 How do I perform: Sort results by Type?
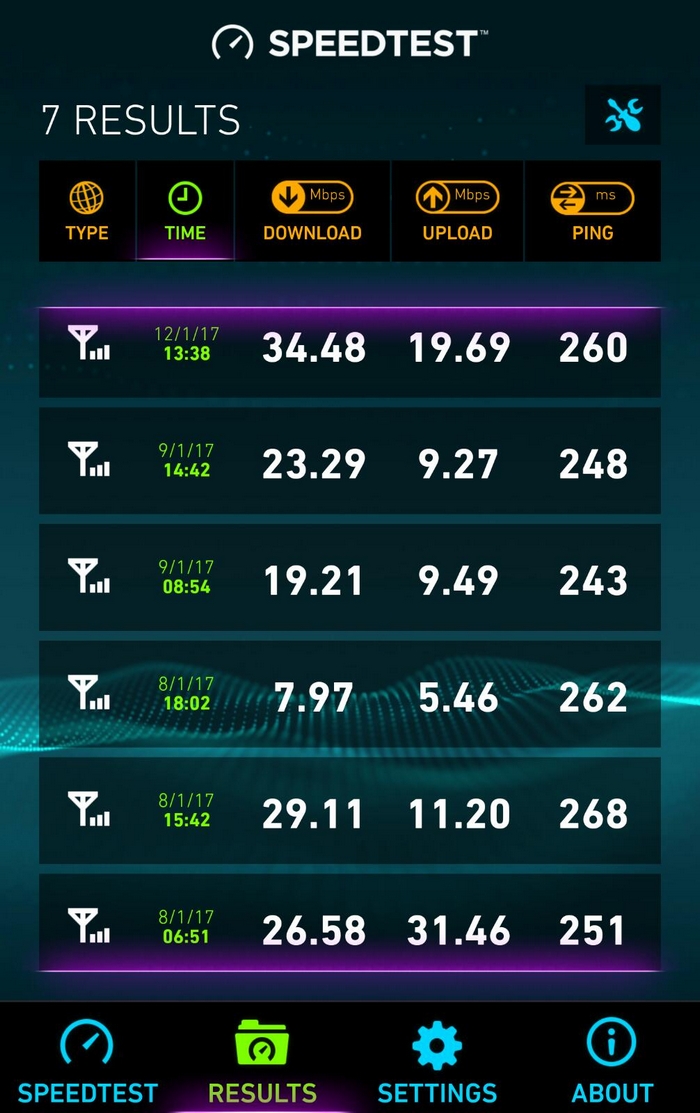87,212
